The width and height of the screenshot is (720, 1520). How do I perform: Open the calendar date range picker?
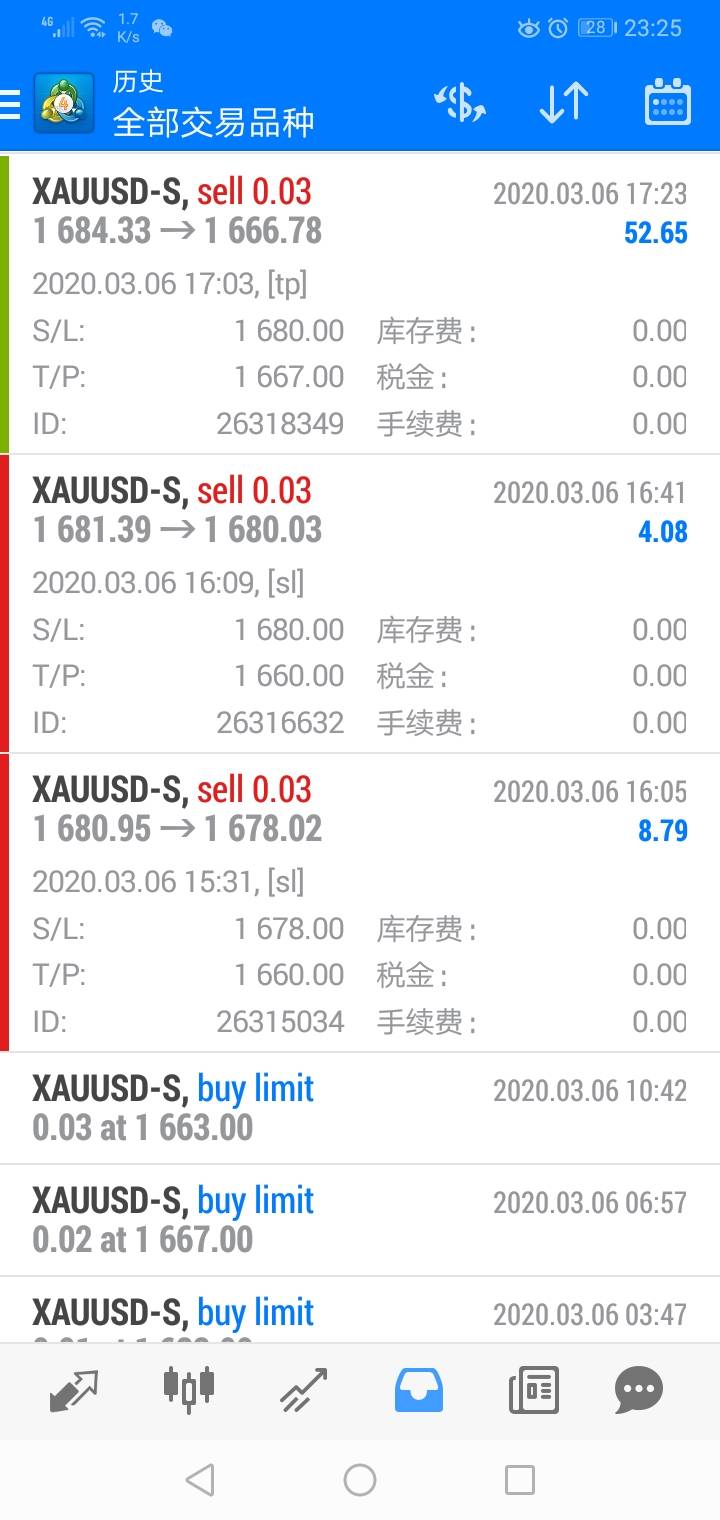coord(668,102)
